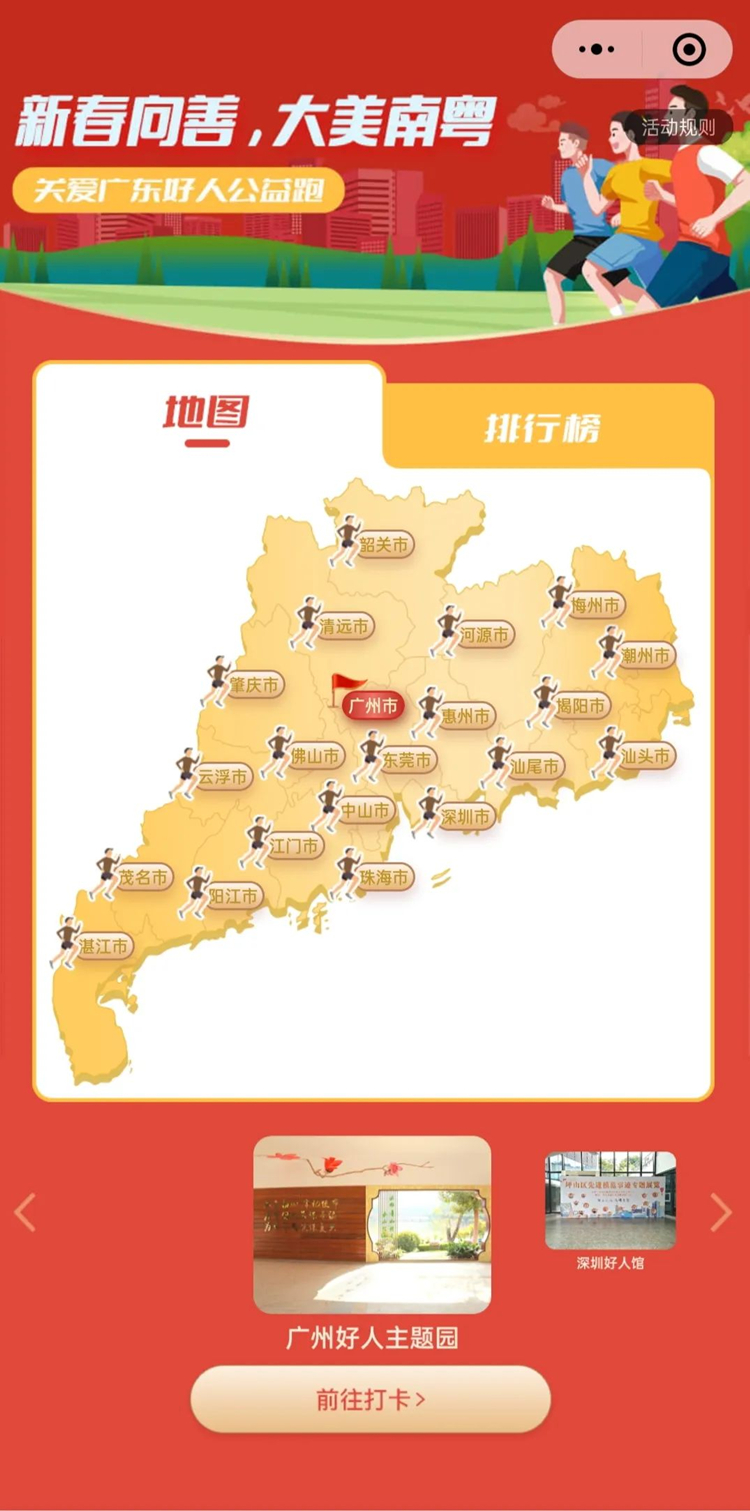This screenshot has height=1511, width=750.
Task: Tap 深圳市 city marker
Action: 466,818
